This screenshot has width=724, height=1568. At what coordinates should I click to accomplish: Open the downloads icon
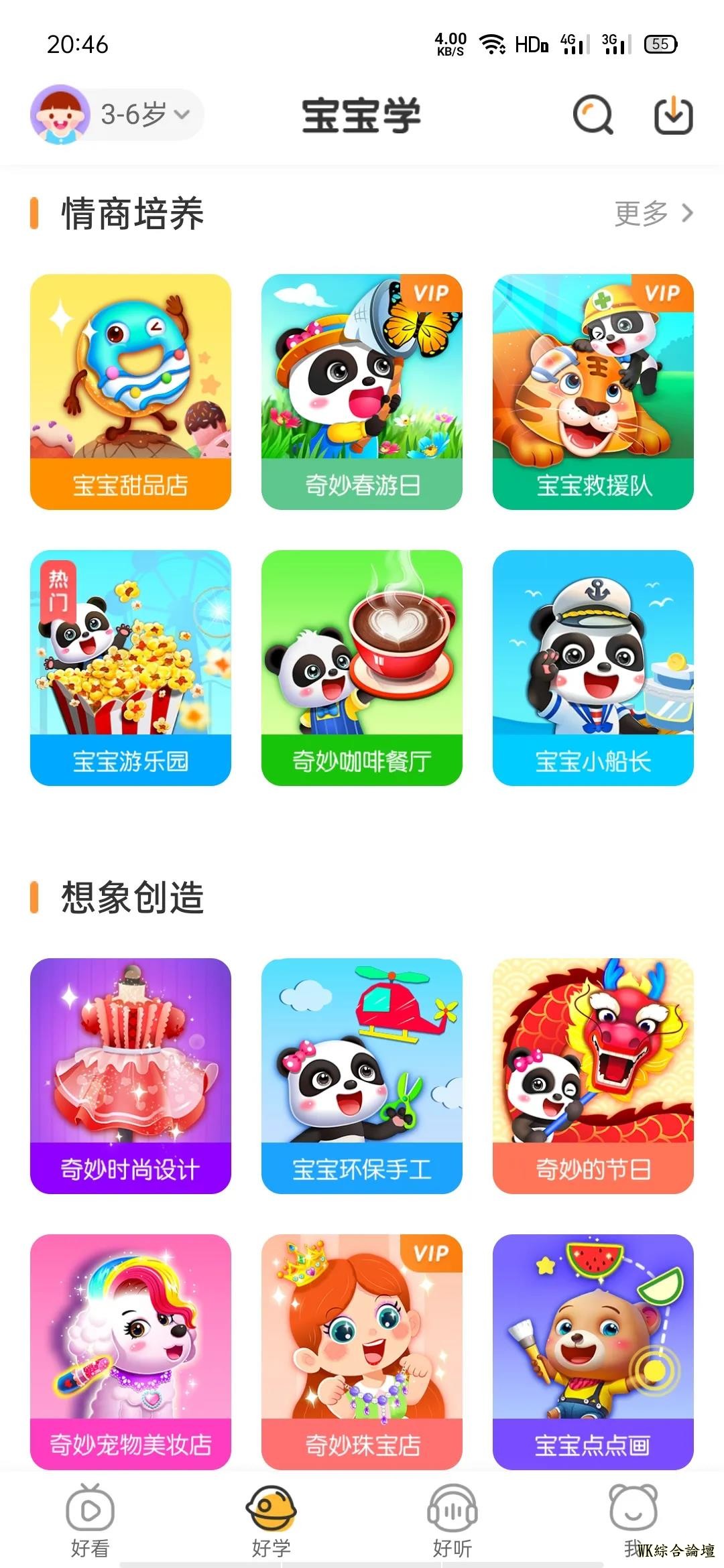[673, 115]
